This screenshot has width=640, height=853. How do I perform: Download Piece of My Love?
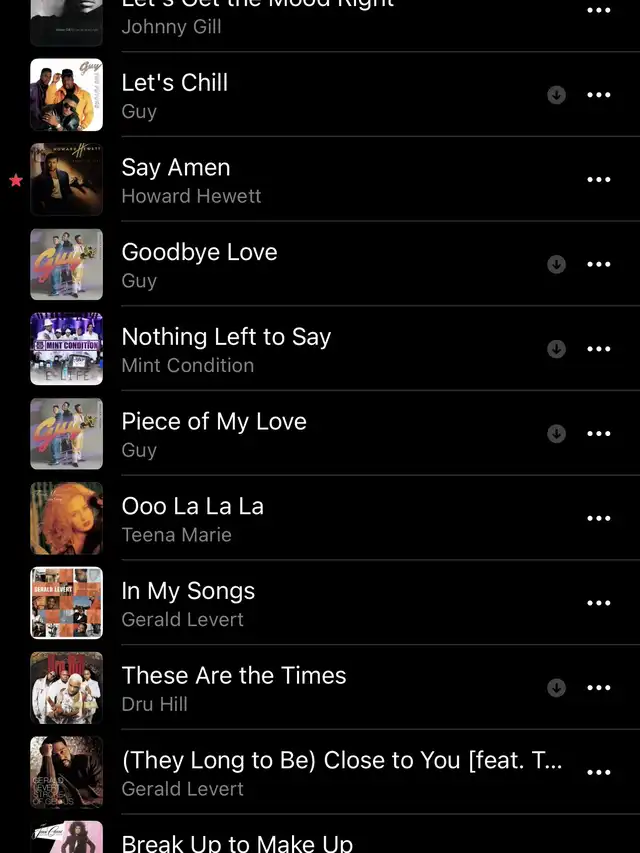coord(557,434)
